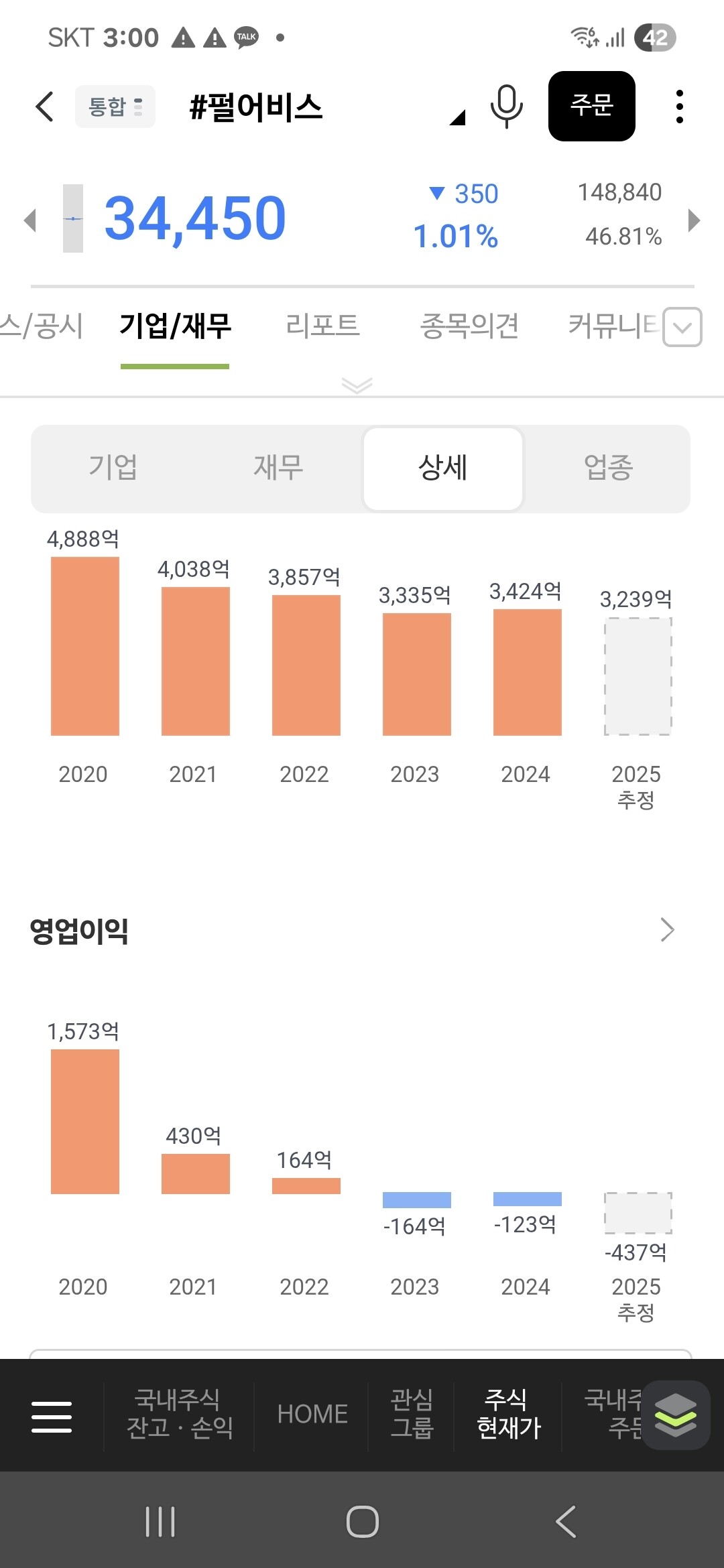Viewport: 724px width, 1568px height.
Task: Select the 업종 segment
Action: (x=608, y=468)
